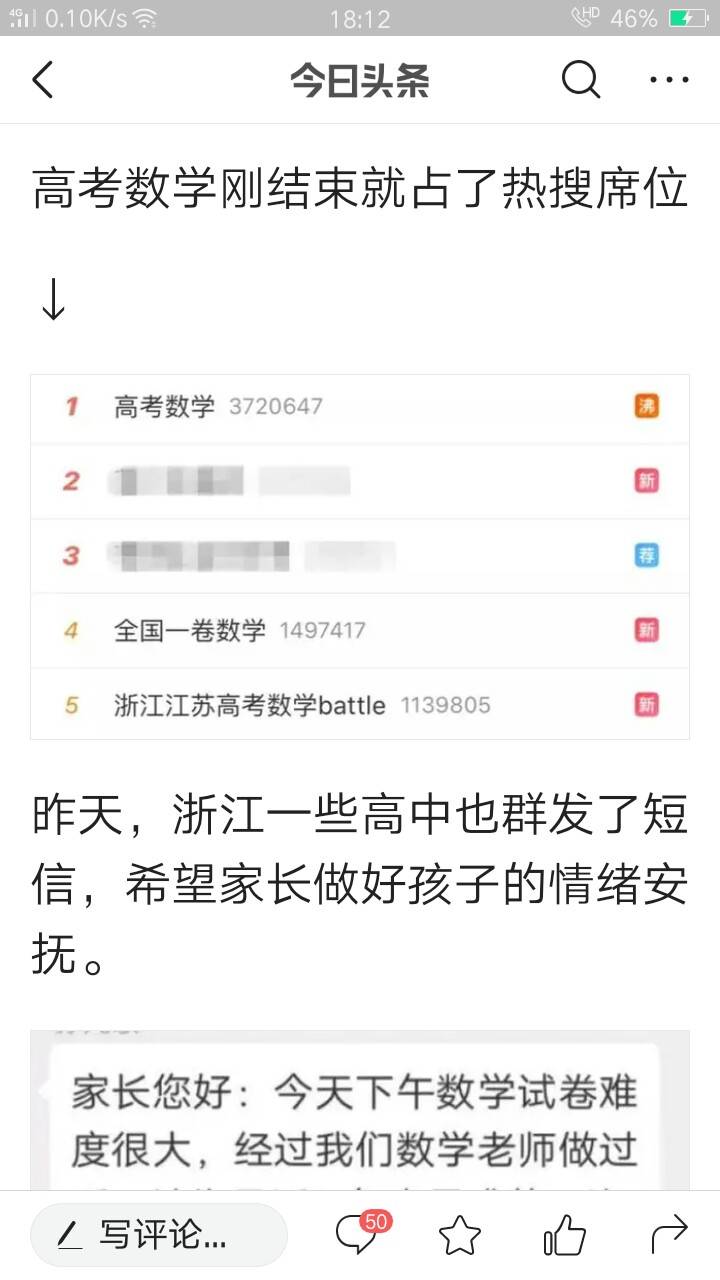
Task: Open the three-dot overflow menu
Action: (x=669, y=79)
